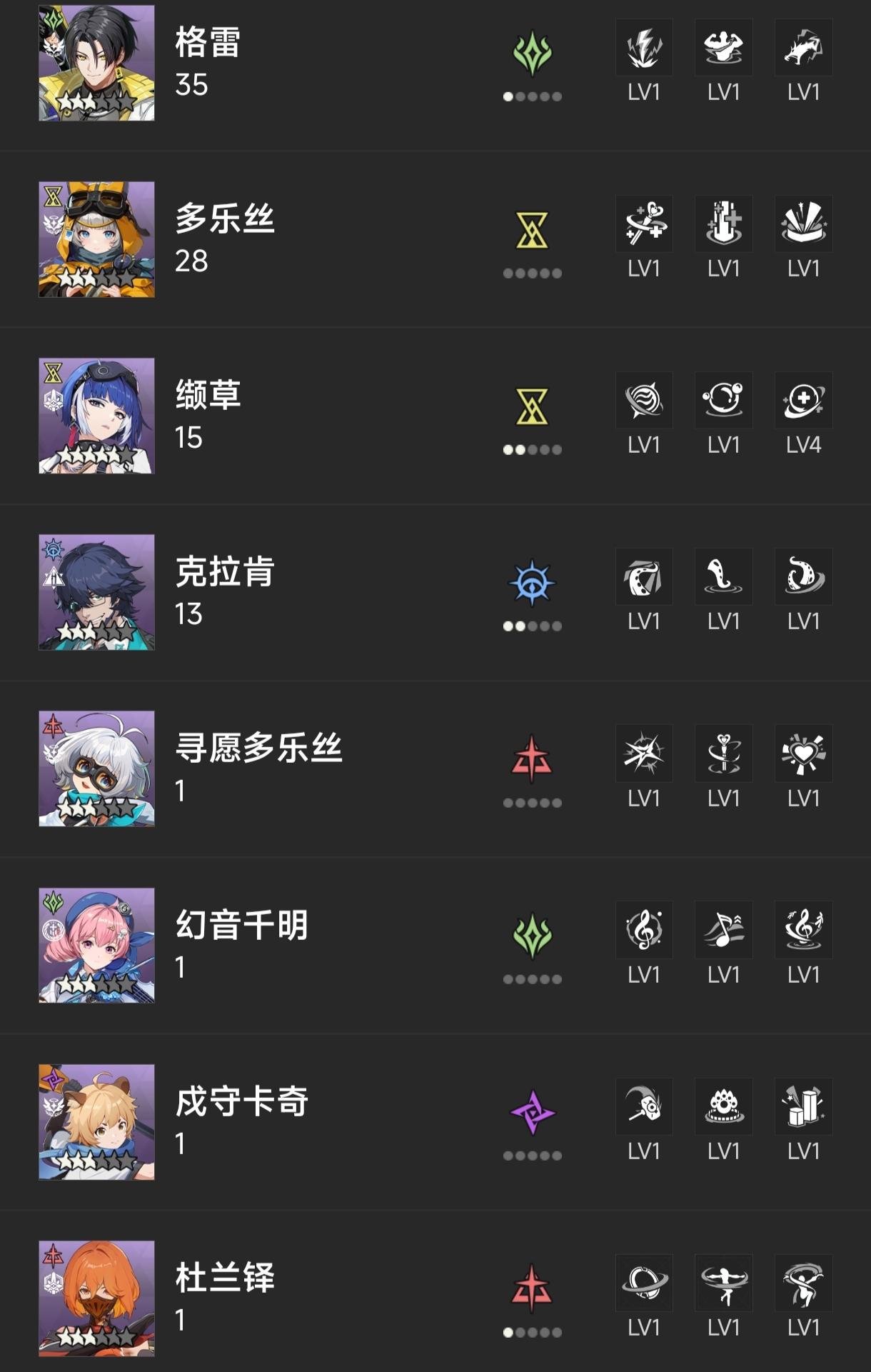Viewport: 871px width, 1372px height.
Task: Select 多乐丝's yellow hourglass element icon
Action: tap(531, 227)
